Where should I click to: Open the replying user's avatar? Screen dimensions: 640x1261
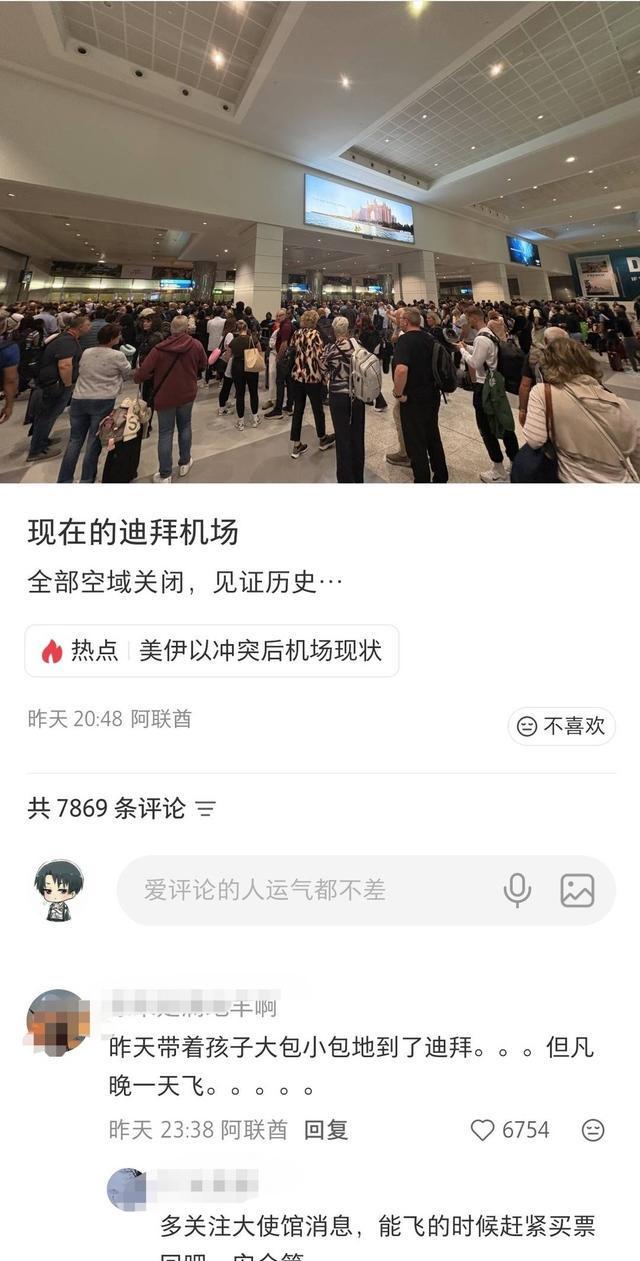[x=126, y=1189]
